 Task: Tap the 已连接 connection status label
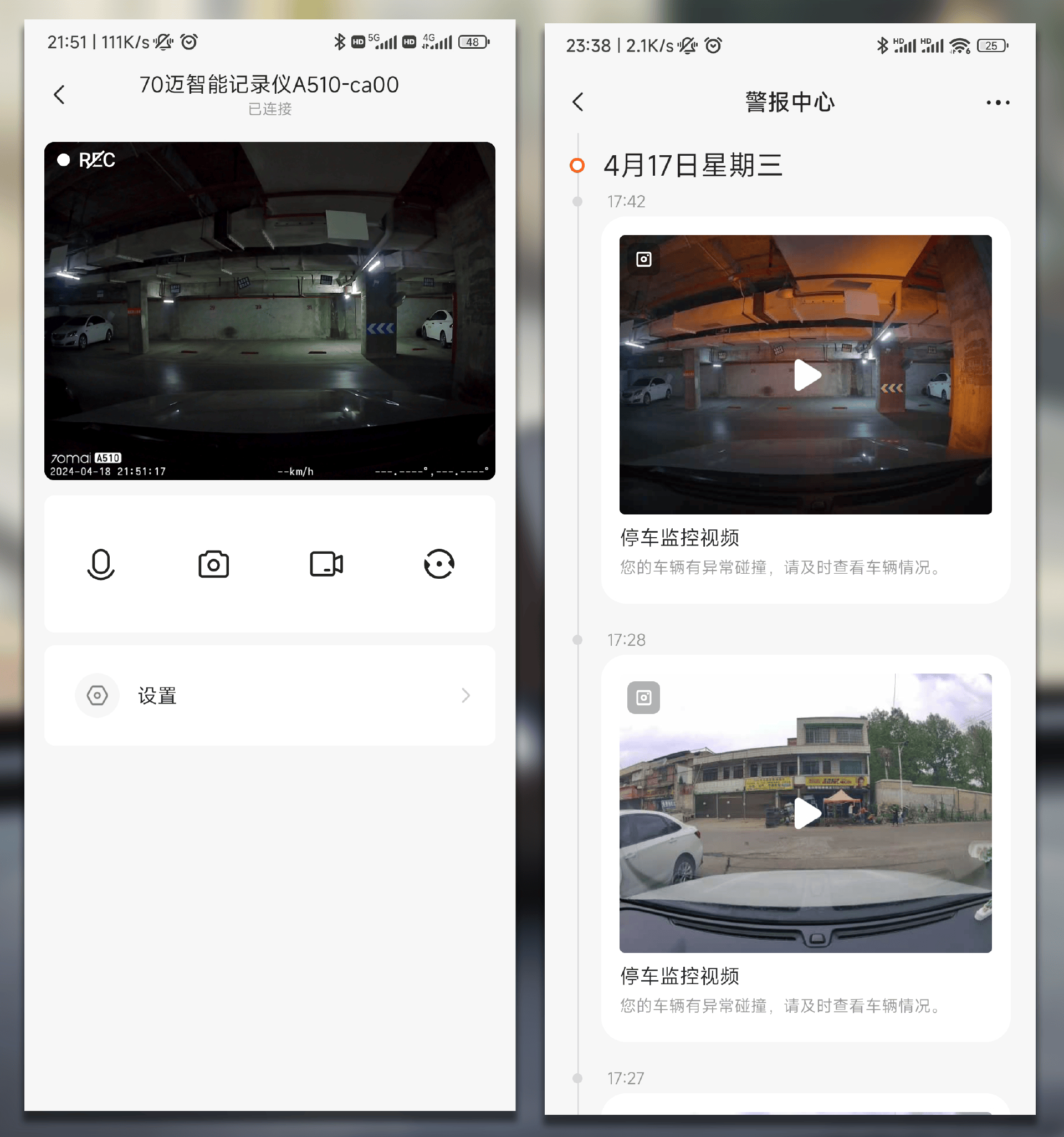(x=269, y=109)
